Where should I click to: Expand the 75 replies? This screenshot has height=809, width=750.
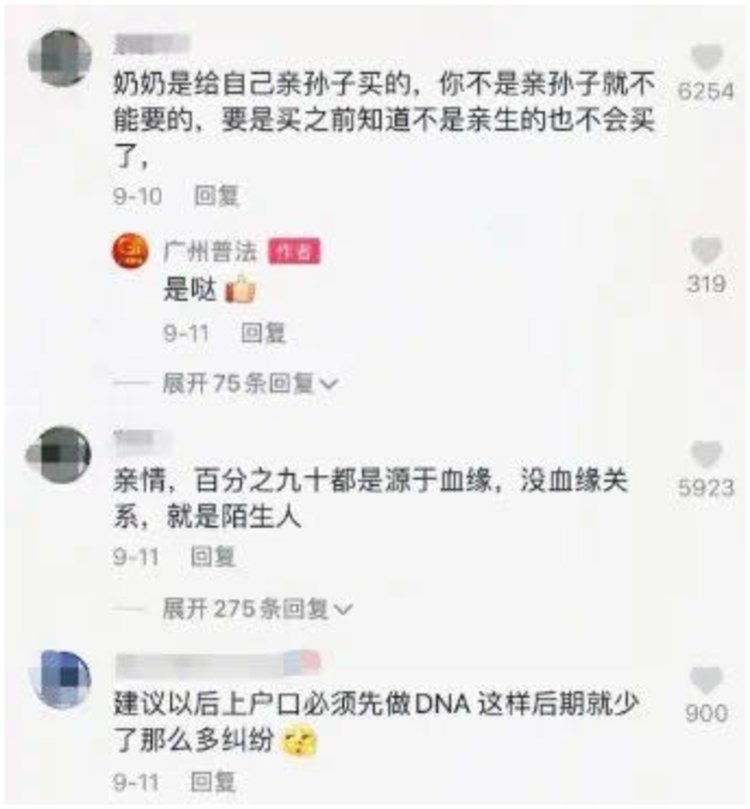[x=251, y=382]
